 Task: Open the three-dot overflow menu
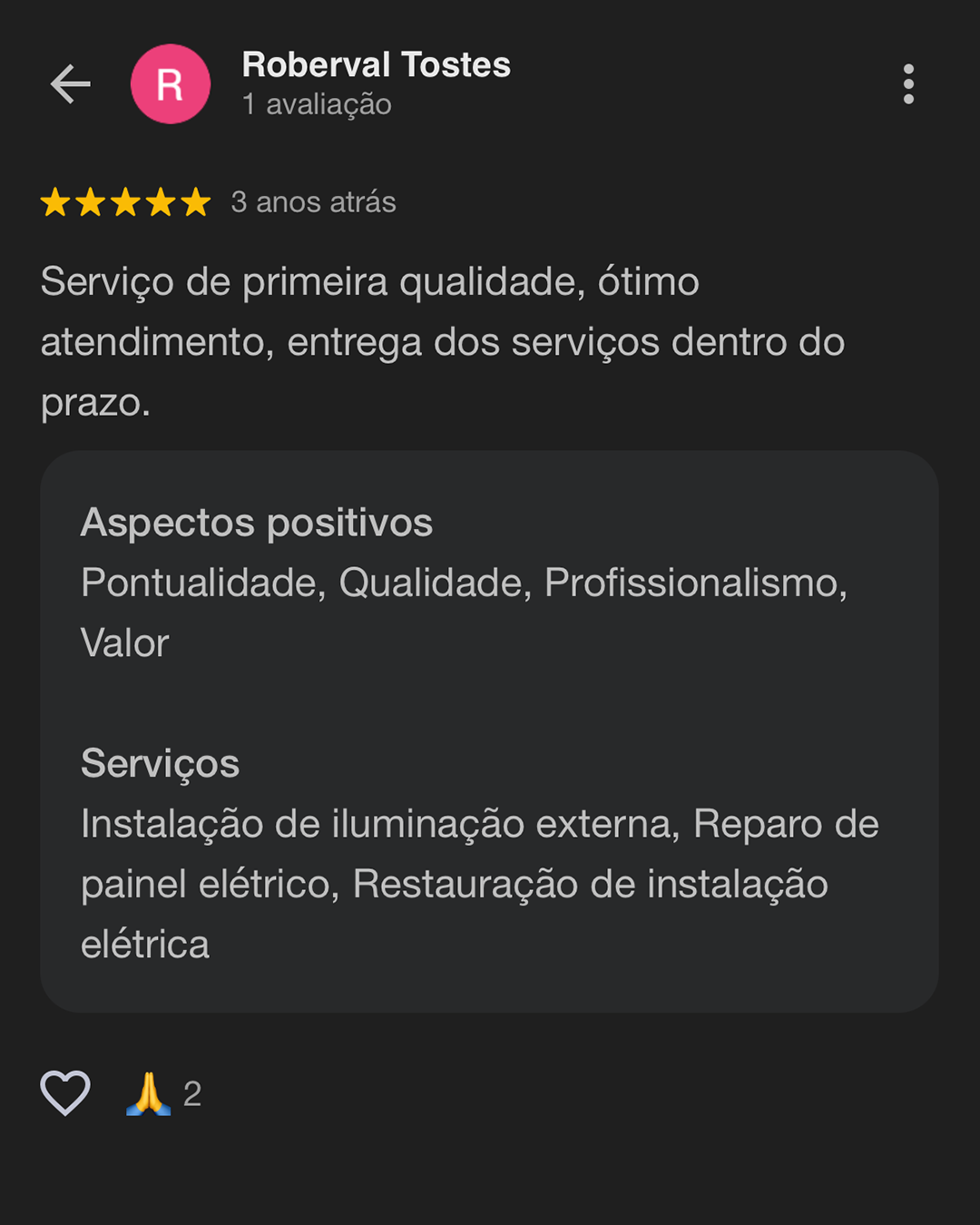[908, 84]
